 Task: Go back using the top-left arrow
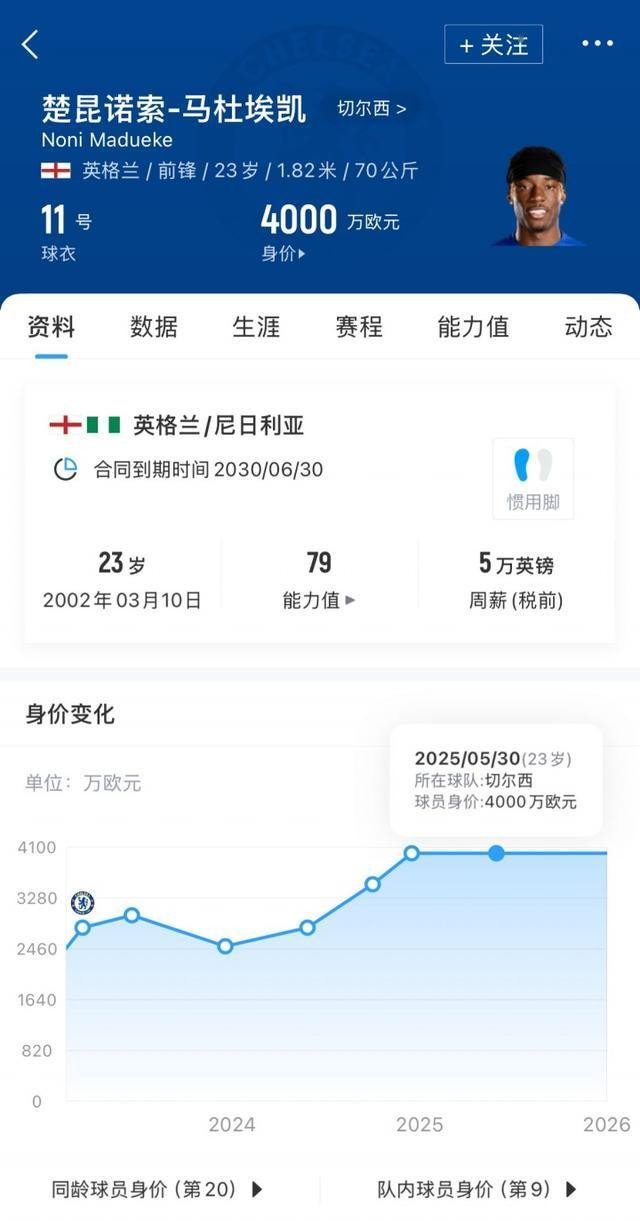(x=30, y=44)
